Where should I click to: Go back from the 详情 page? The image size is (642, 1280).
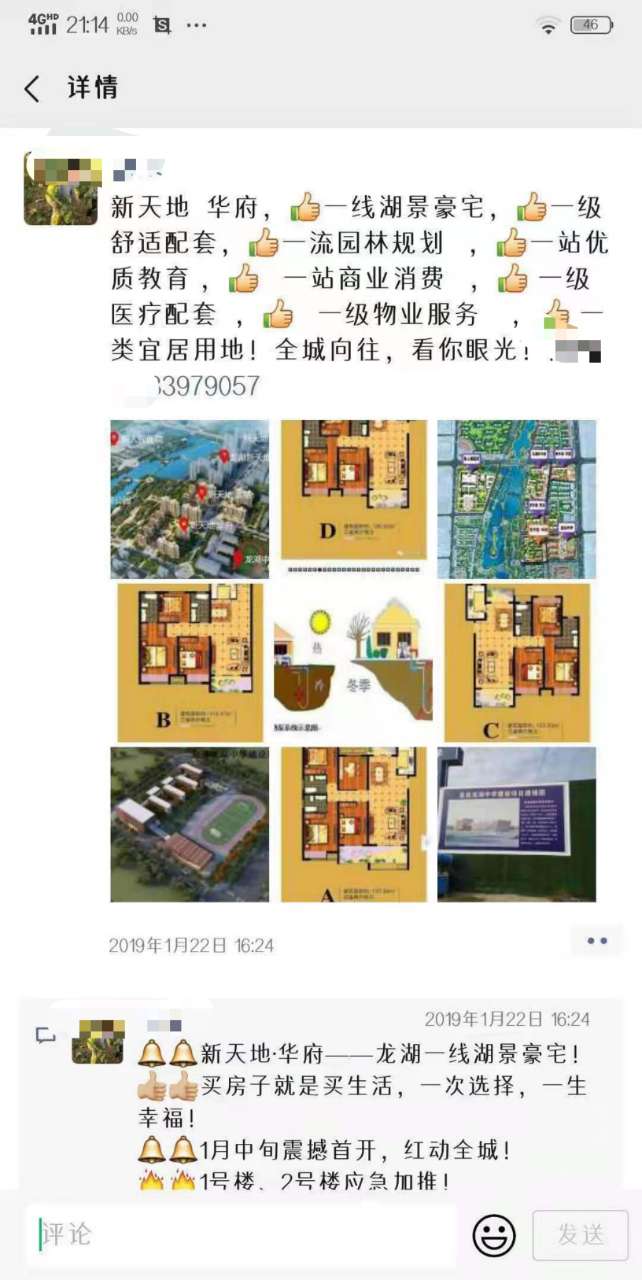32,89
